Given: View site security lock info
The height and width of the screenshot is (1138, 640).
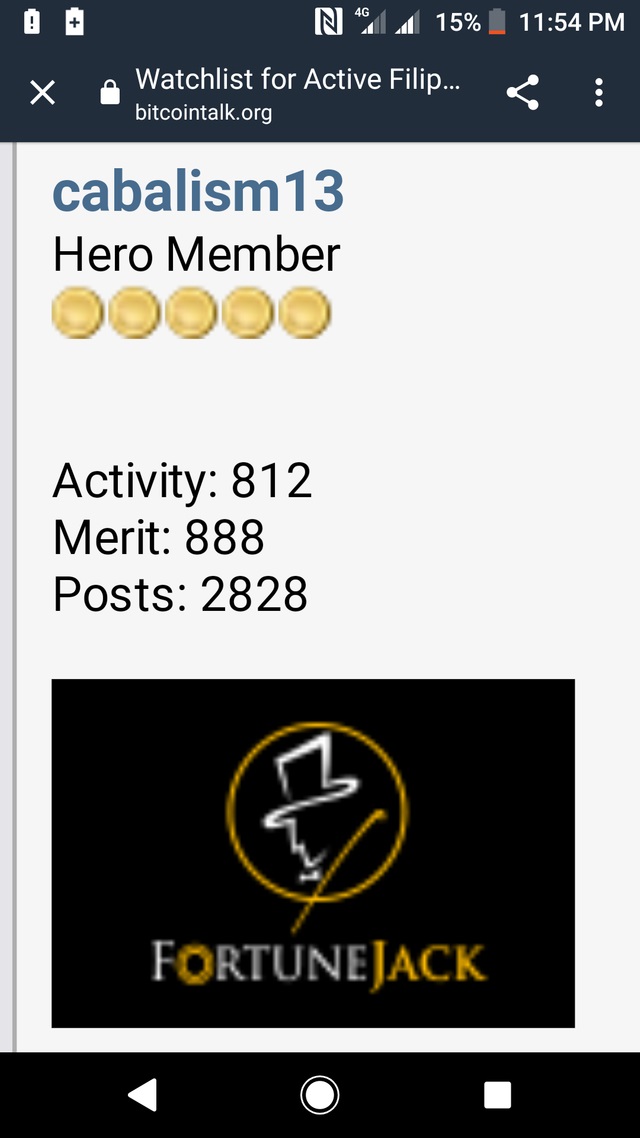Looking at the screenshot, I should coord(110,93).
